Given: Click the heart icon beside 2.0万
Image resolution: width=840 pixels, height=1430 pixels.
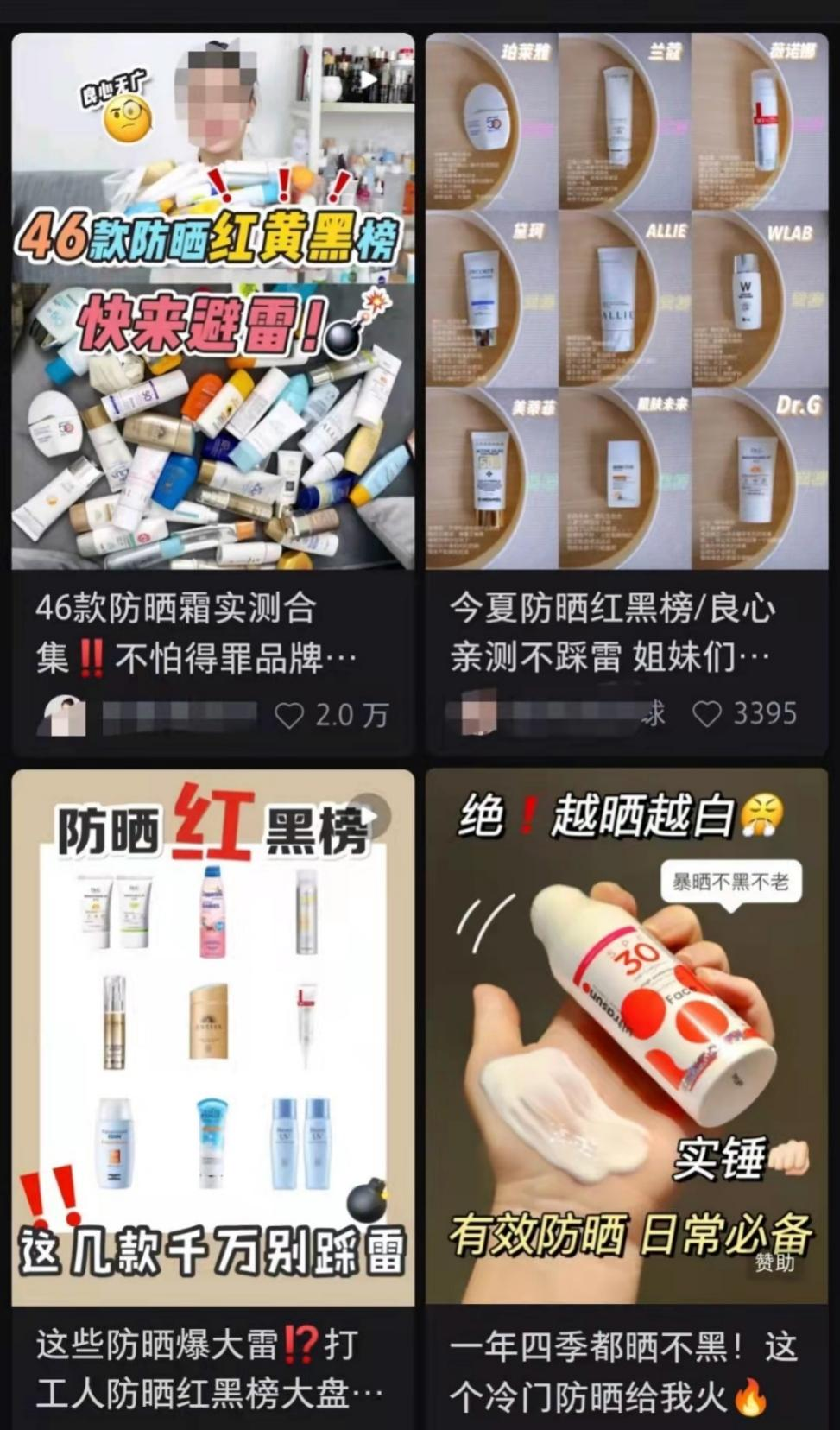Looking at the screenshot, I should [289, 712].
